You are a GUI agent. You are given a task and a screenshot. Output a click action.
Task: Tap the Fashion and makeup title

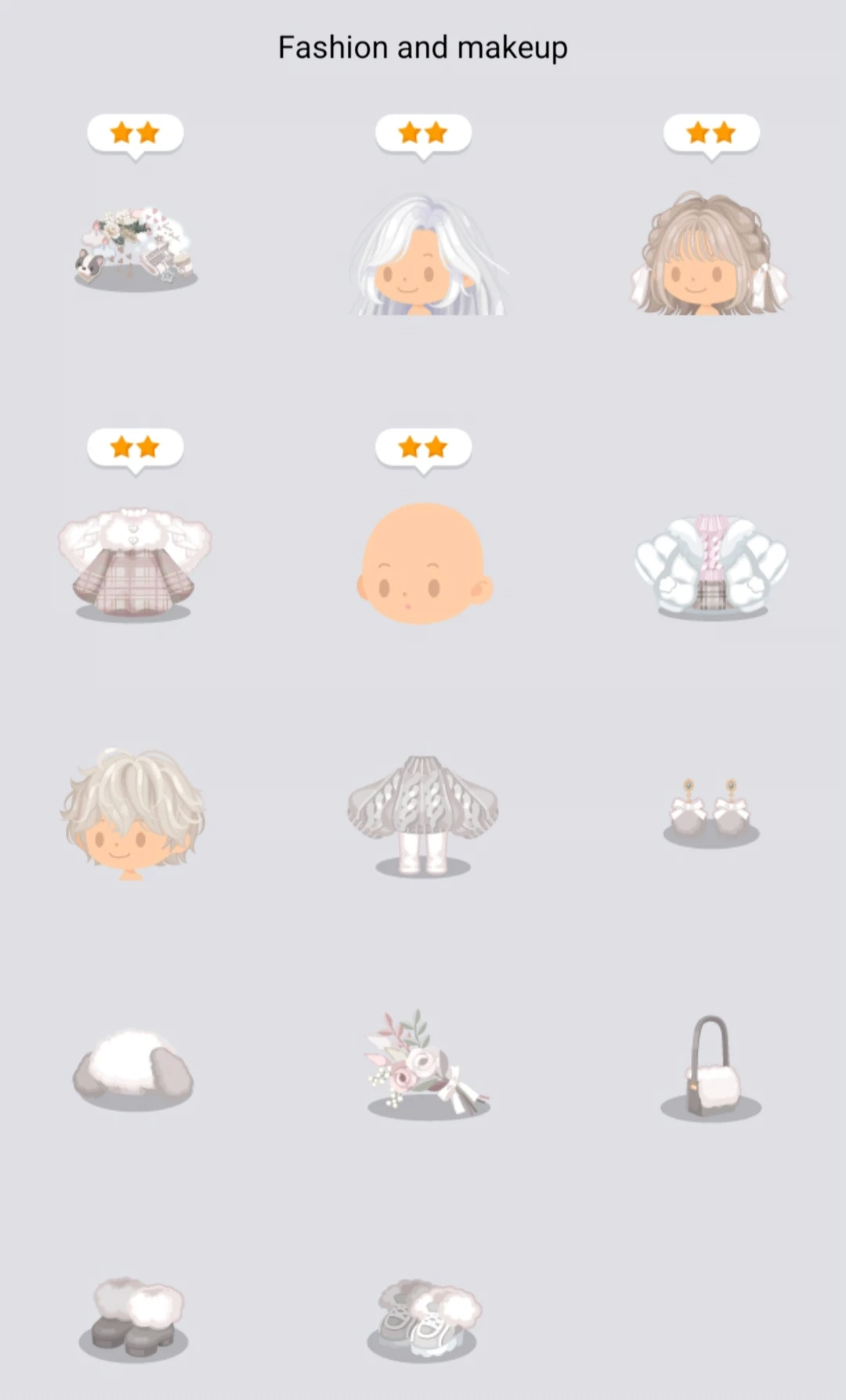[x=423, y=47]
